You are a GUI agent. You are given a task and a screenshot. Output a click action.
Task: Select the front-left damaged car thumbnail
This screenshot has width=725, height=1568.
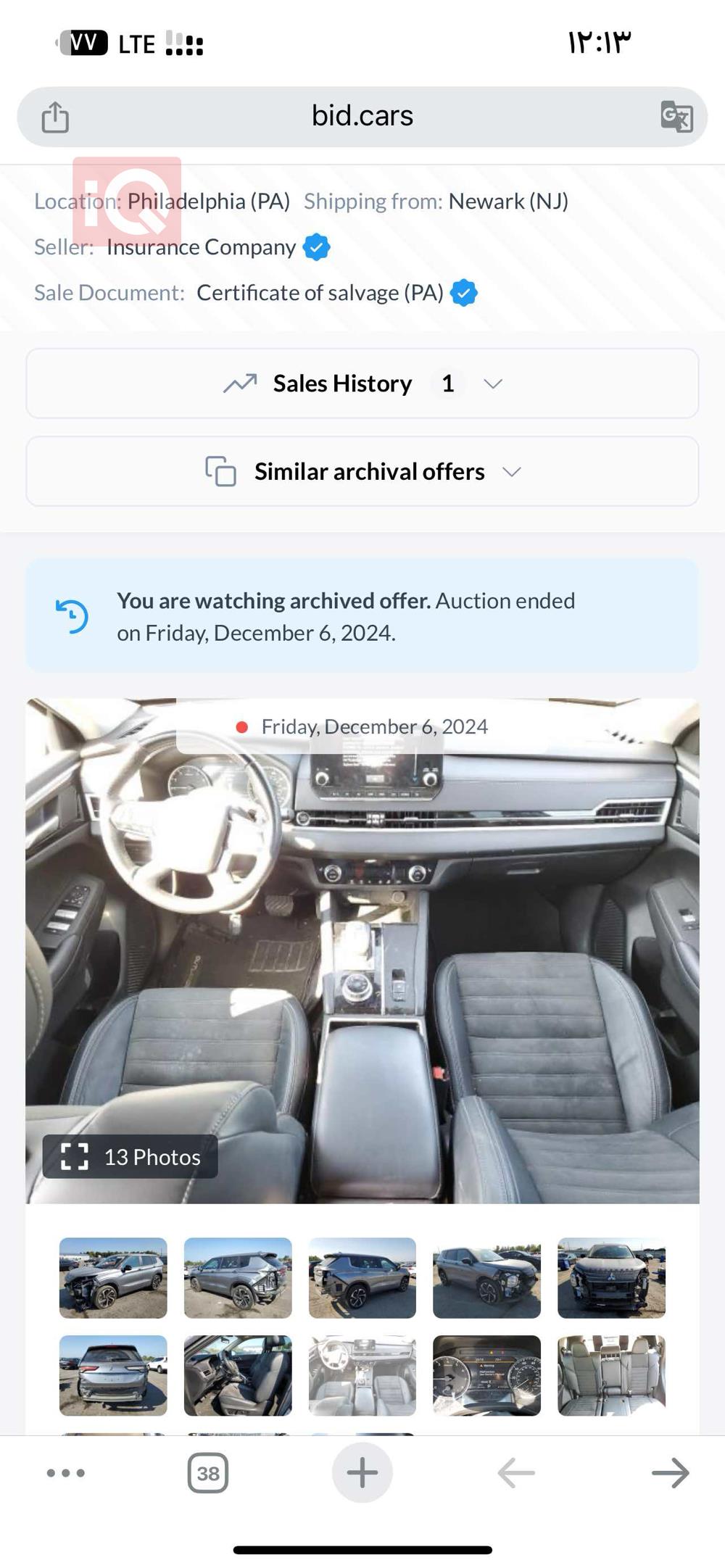[113, 1278]
